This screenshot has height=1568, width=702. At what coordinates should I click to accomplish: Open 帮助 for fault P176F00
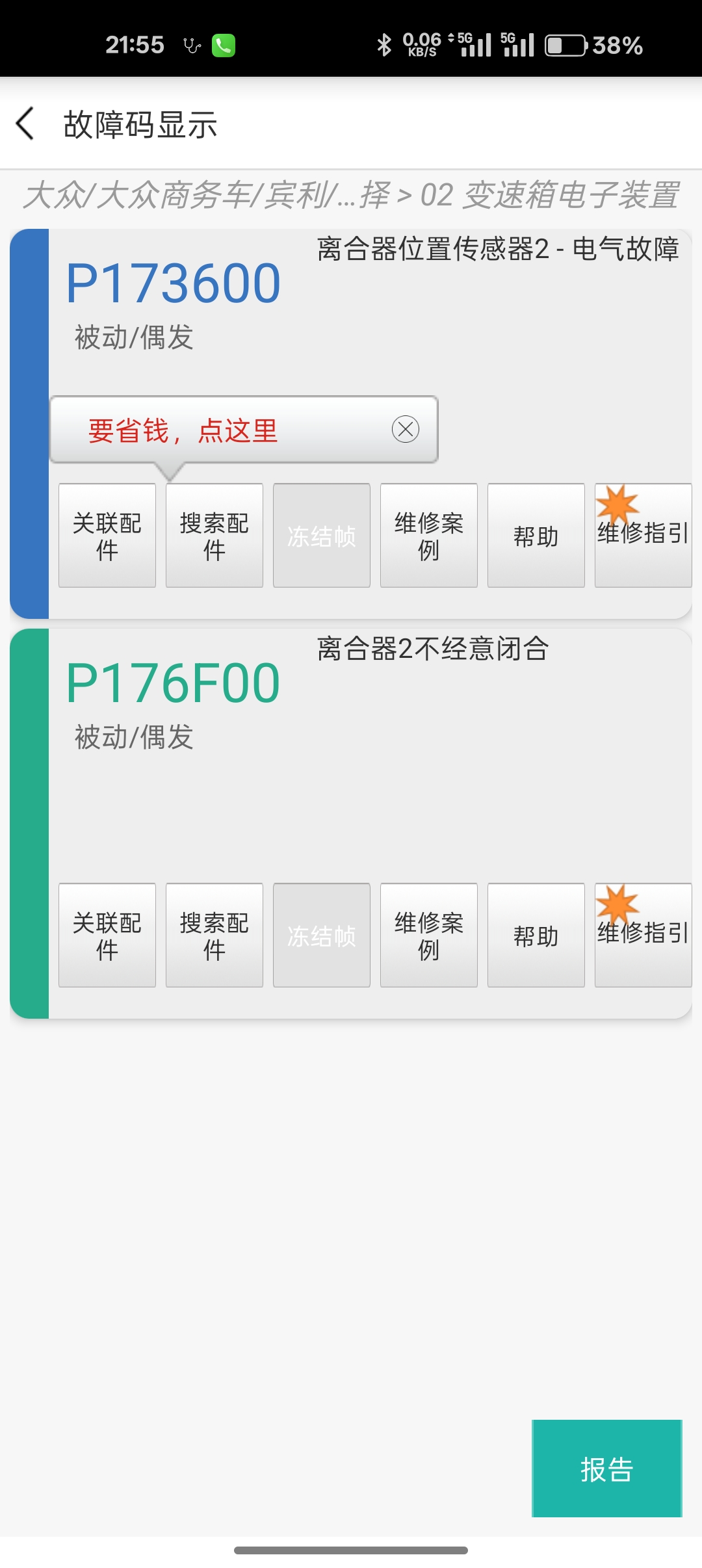(x=536, y=935)
